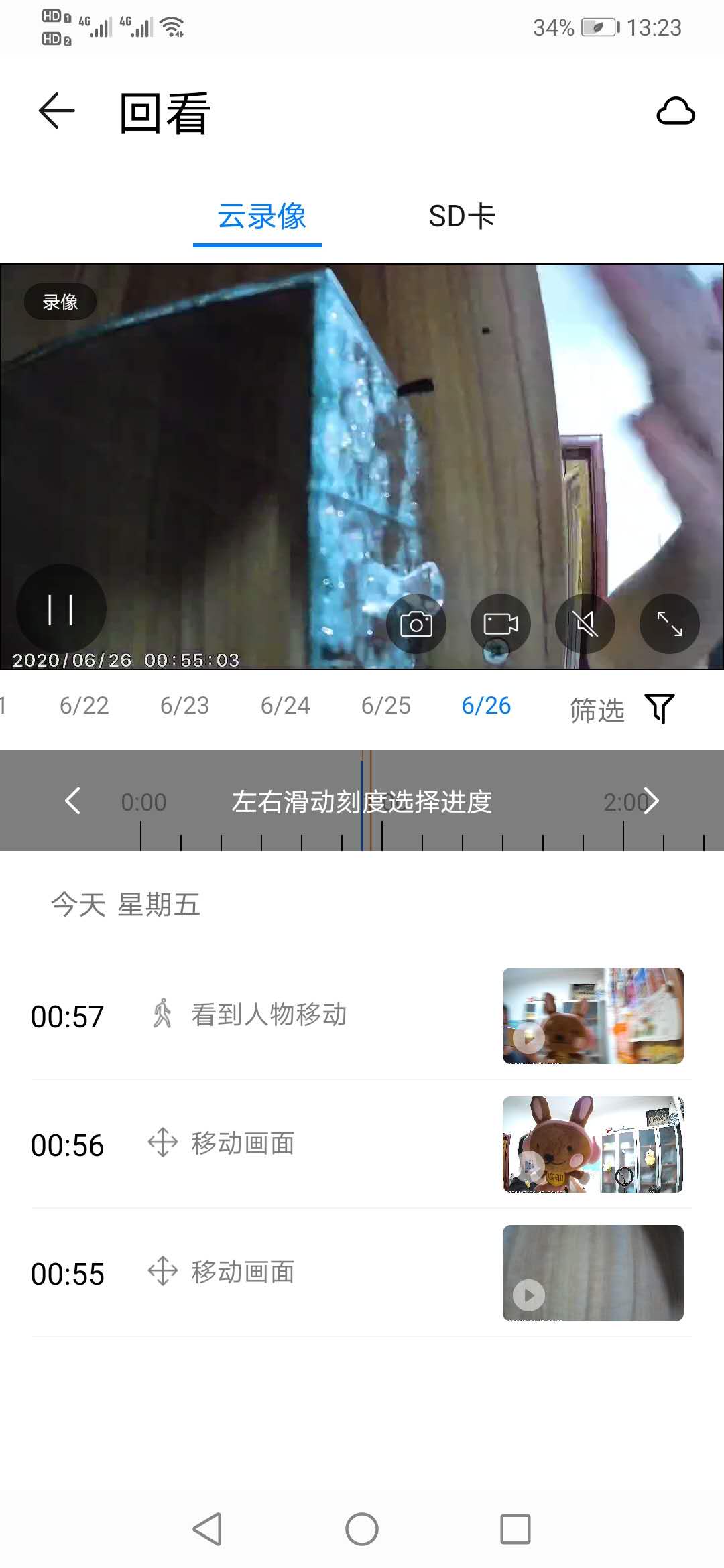The image size is (724, 1568).
Task: Take a screenshot with the camera icon
Action: click(416, 623)
